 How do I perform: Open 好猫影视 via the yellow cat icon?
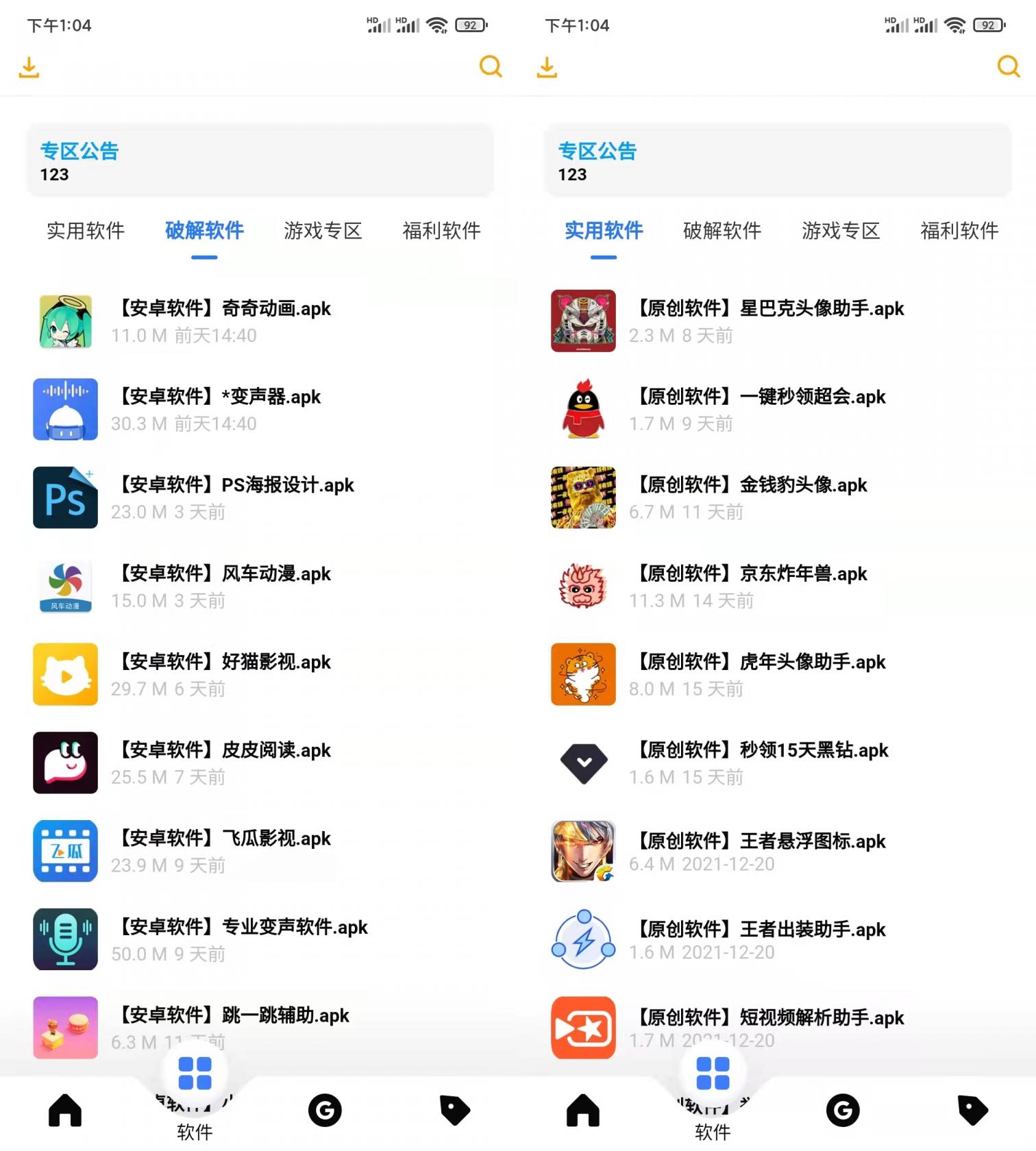tap(65, 675)
